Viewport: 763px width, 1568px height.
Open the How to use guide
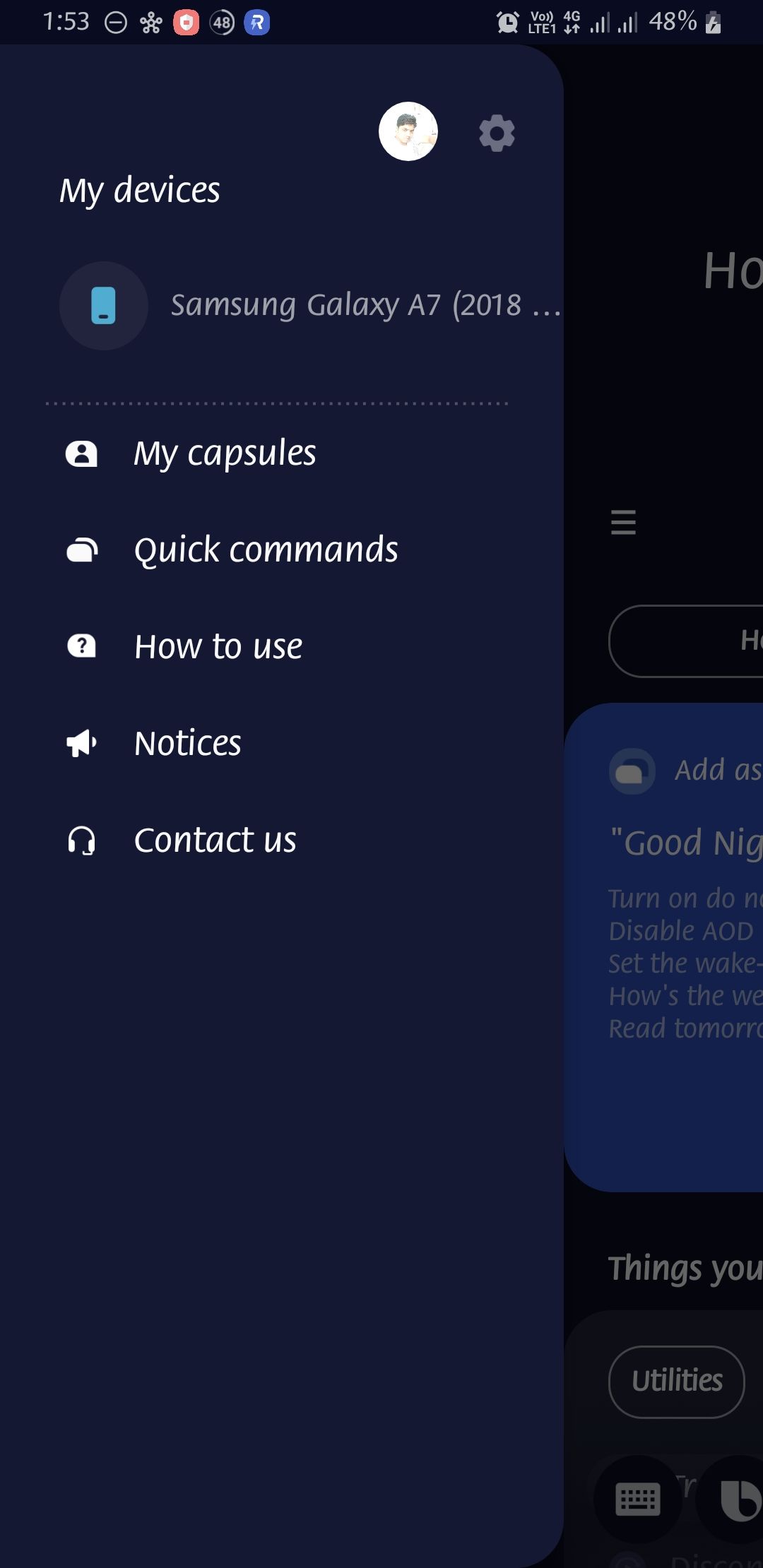point(218,647)
